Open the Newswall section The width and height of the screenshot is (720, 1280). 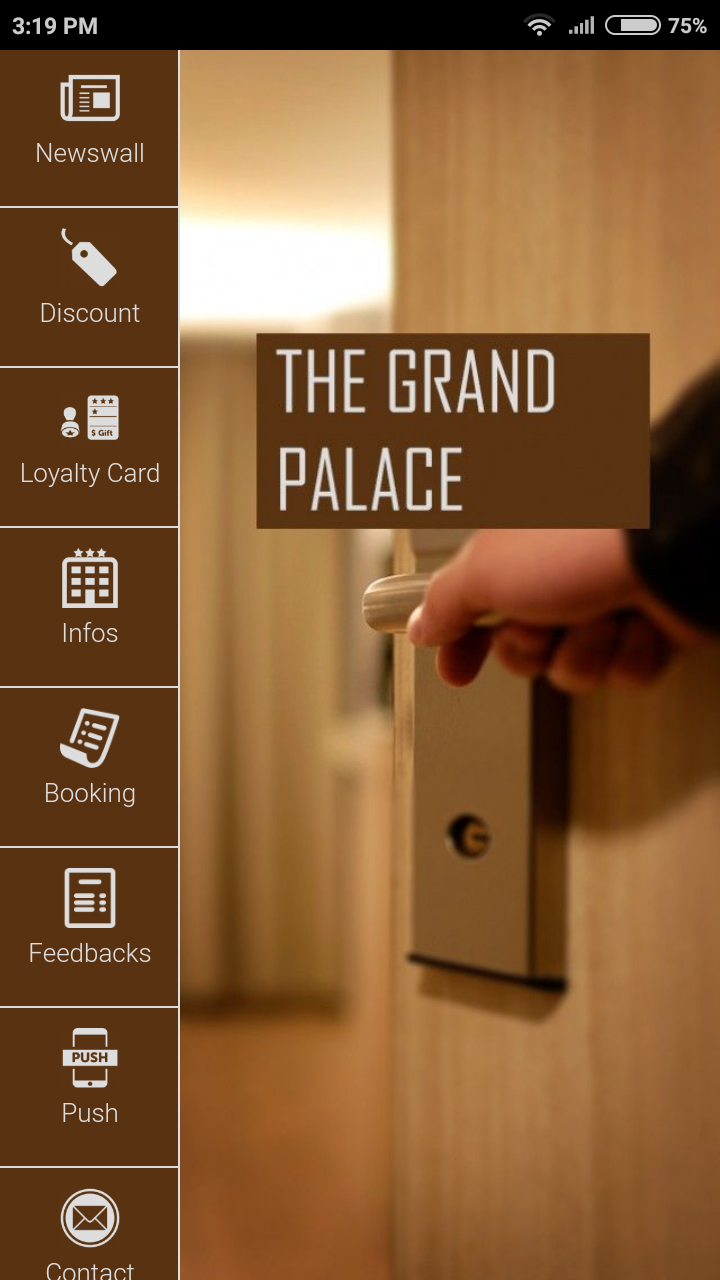pyautogui.click(x=89, y=128)
